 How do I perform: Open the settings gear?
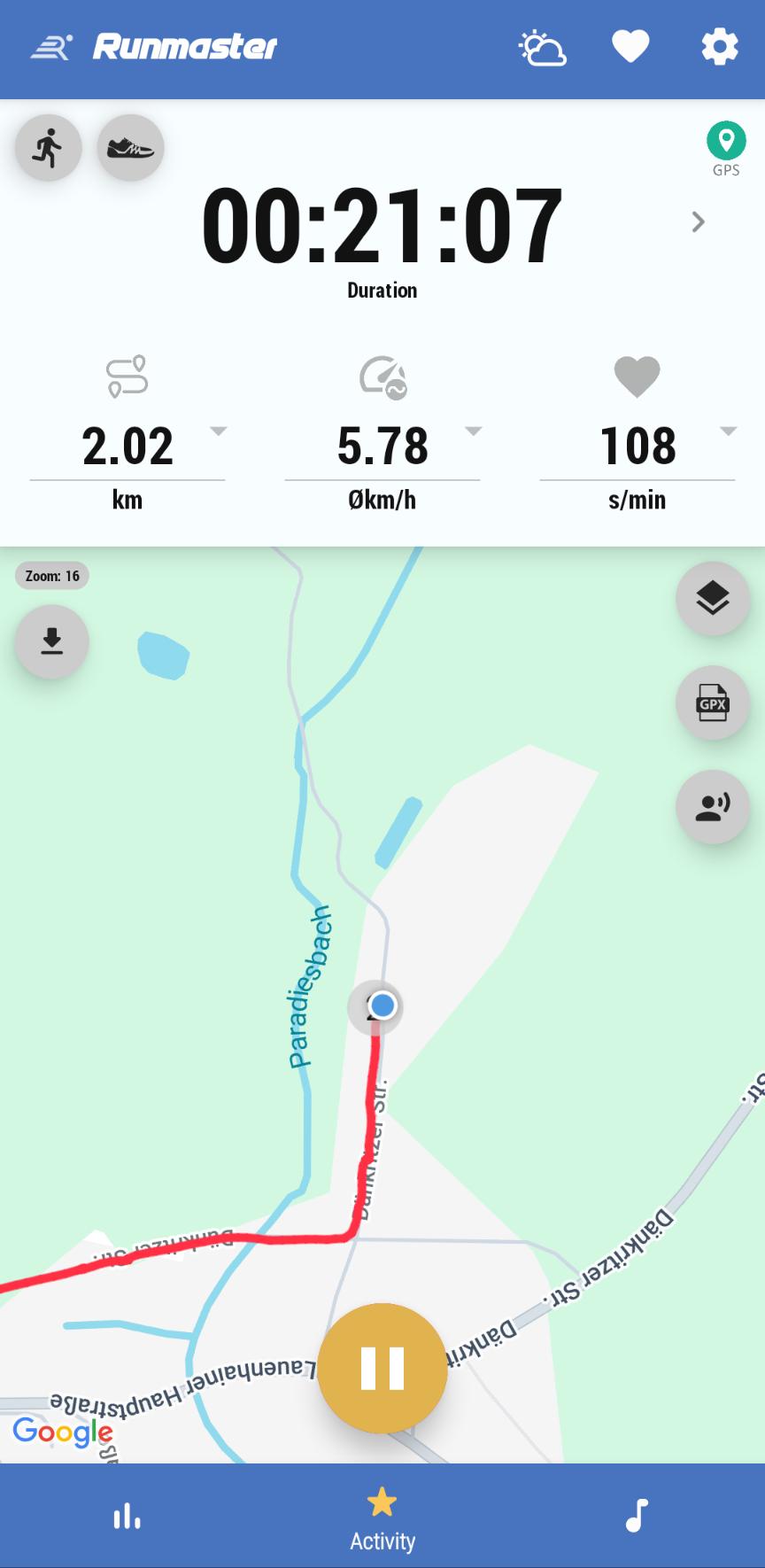[719, 47]
